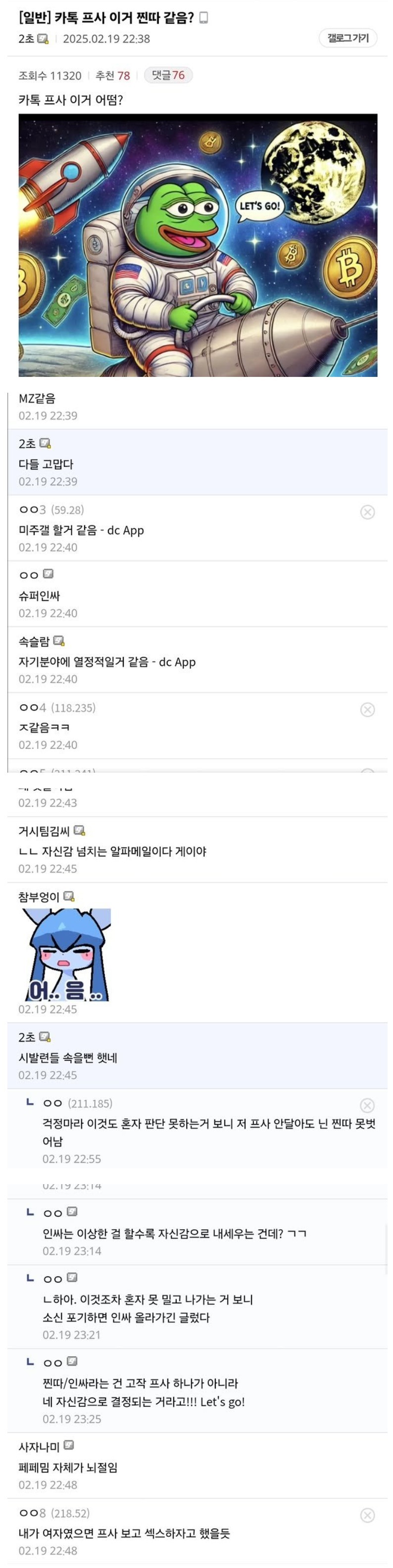Open the Pepe astronaut post image
Viewport: 393px width, 1568px height.
[x=197, y=245]
